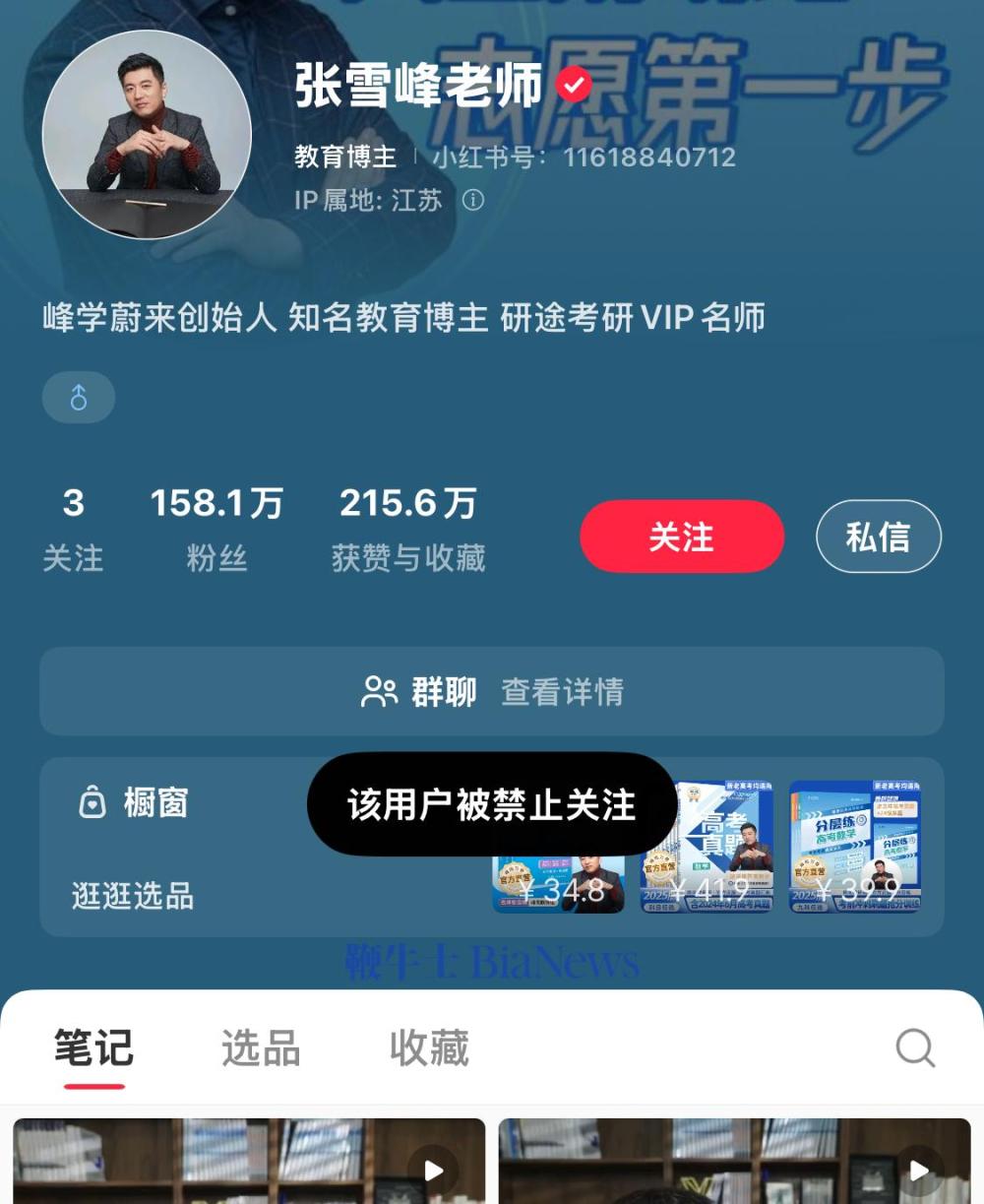The image size is (984, 1204).
Task: Open the 群聊 group chat details
Action: (492, 691)
